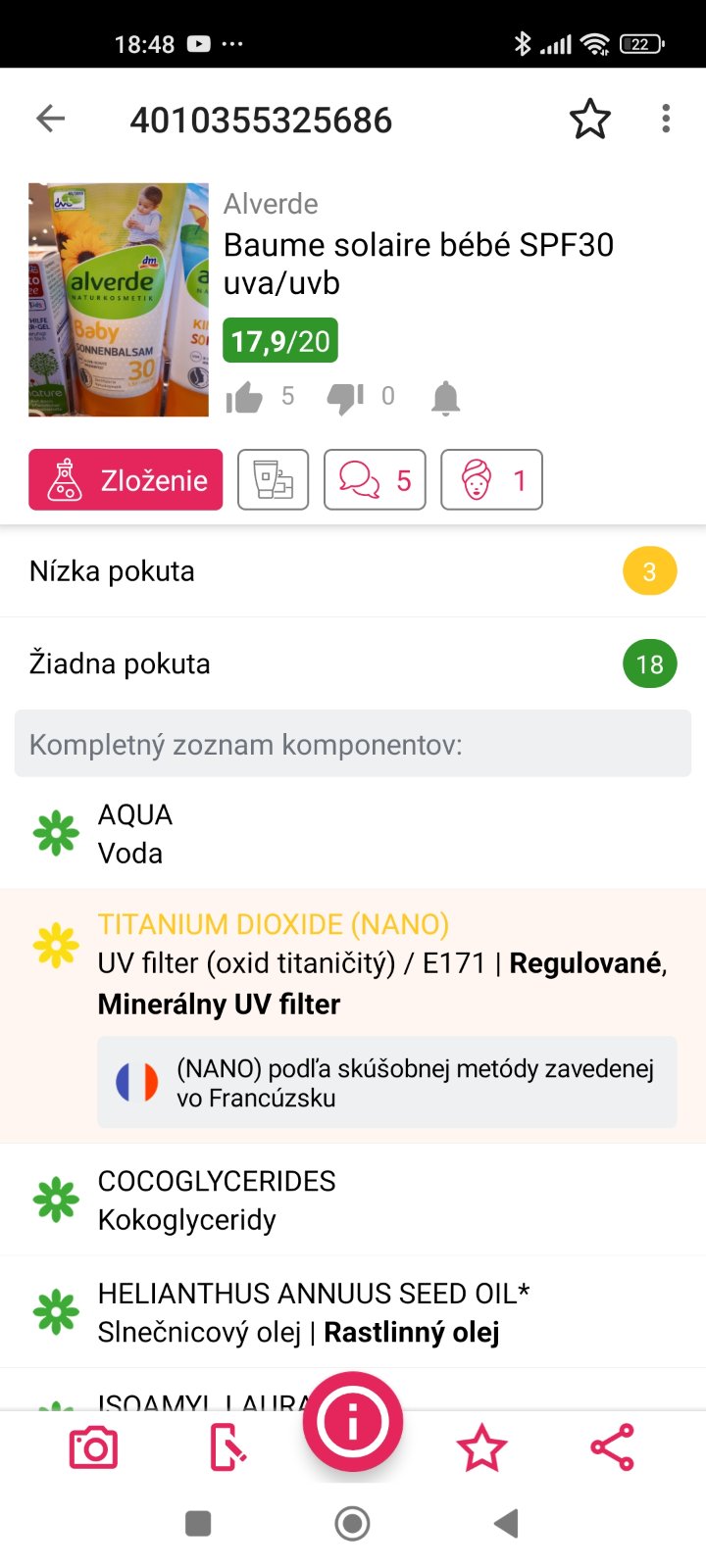Open HELIANTHUS ANNUUS SEED OIL details
706x1568 pixels.
pyautogui.click(x=353, y=1312)
